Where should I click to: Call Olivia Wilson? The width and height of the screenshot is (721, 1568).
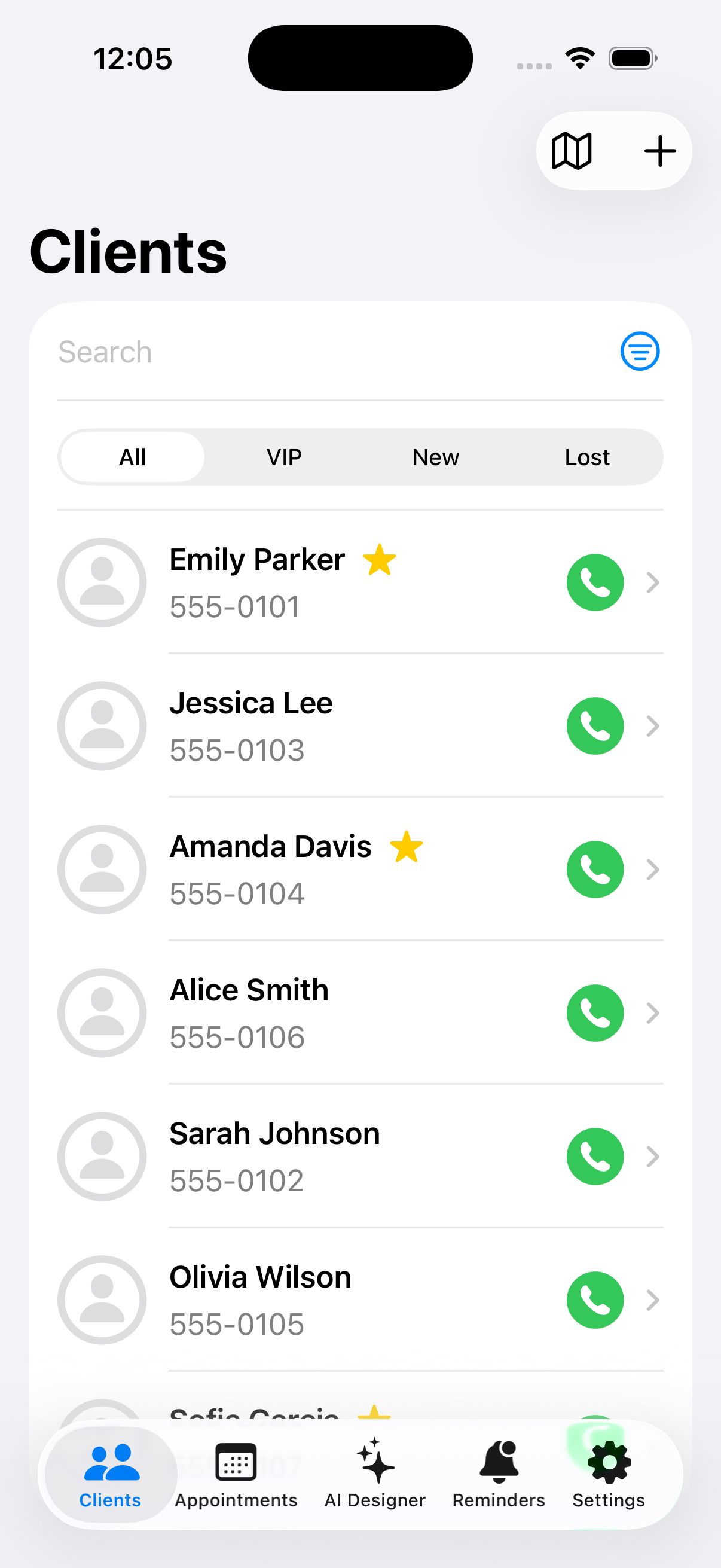pos(594,1300)
